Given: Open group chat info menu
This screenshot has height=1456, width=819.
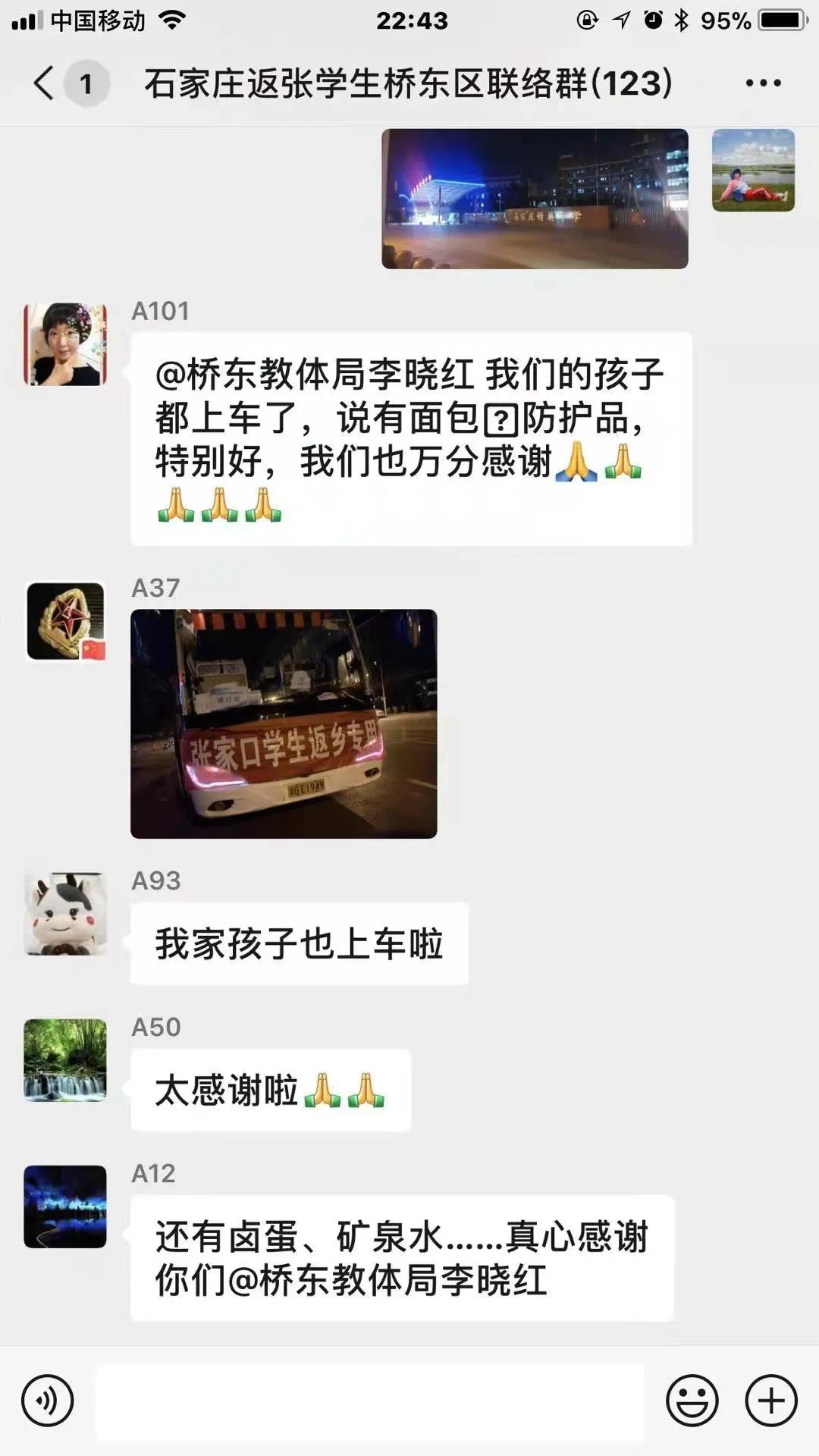Looking at the screenshot, I should pyautogui.click(x=763, y=83).
